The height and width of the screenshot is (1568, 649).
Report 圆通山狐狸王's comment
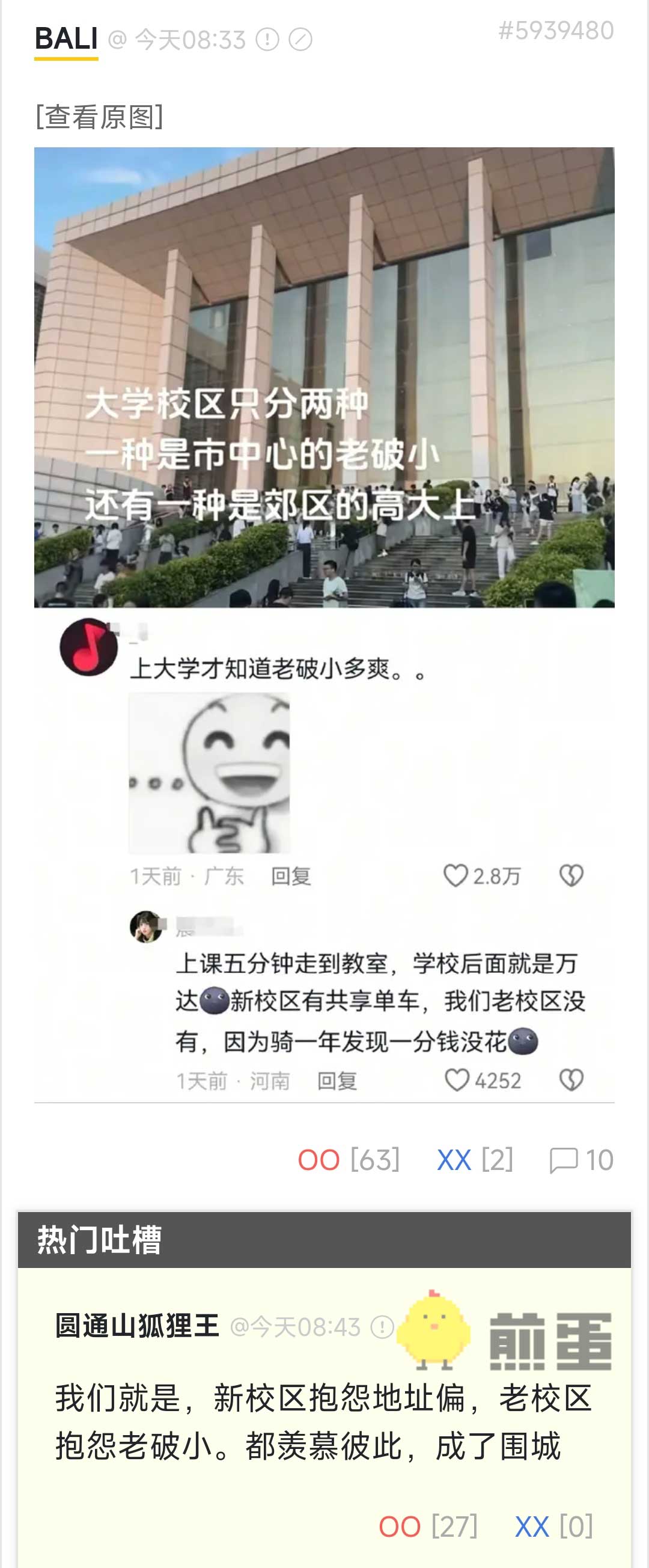382,1326
